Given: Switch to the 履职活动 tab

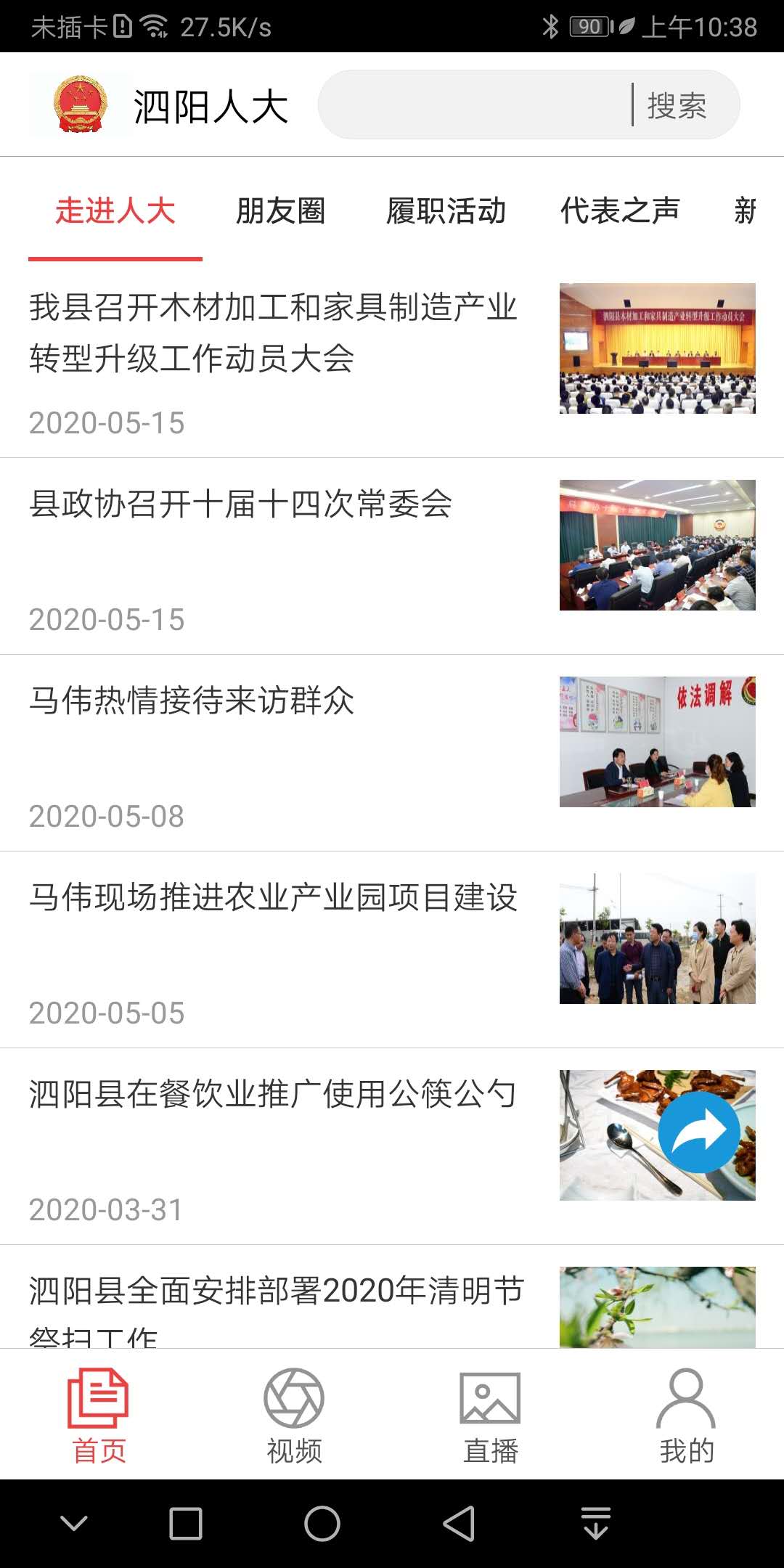Looking at the screenshot, I should [446, 211].
